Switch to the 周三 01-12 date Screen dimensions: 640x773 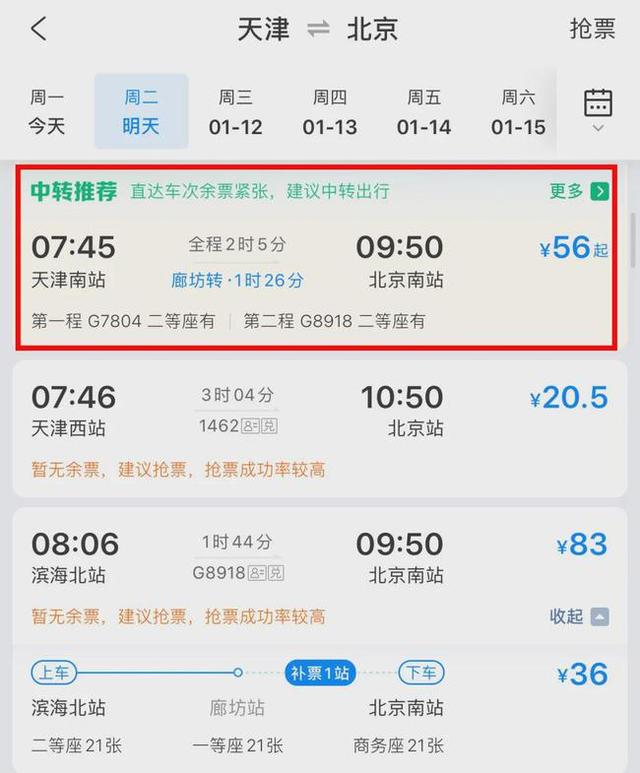[x=235, y=112]
